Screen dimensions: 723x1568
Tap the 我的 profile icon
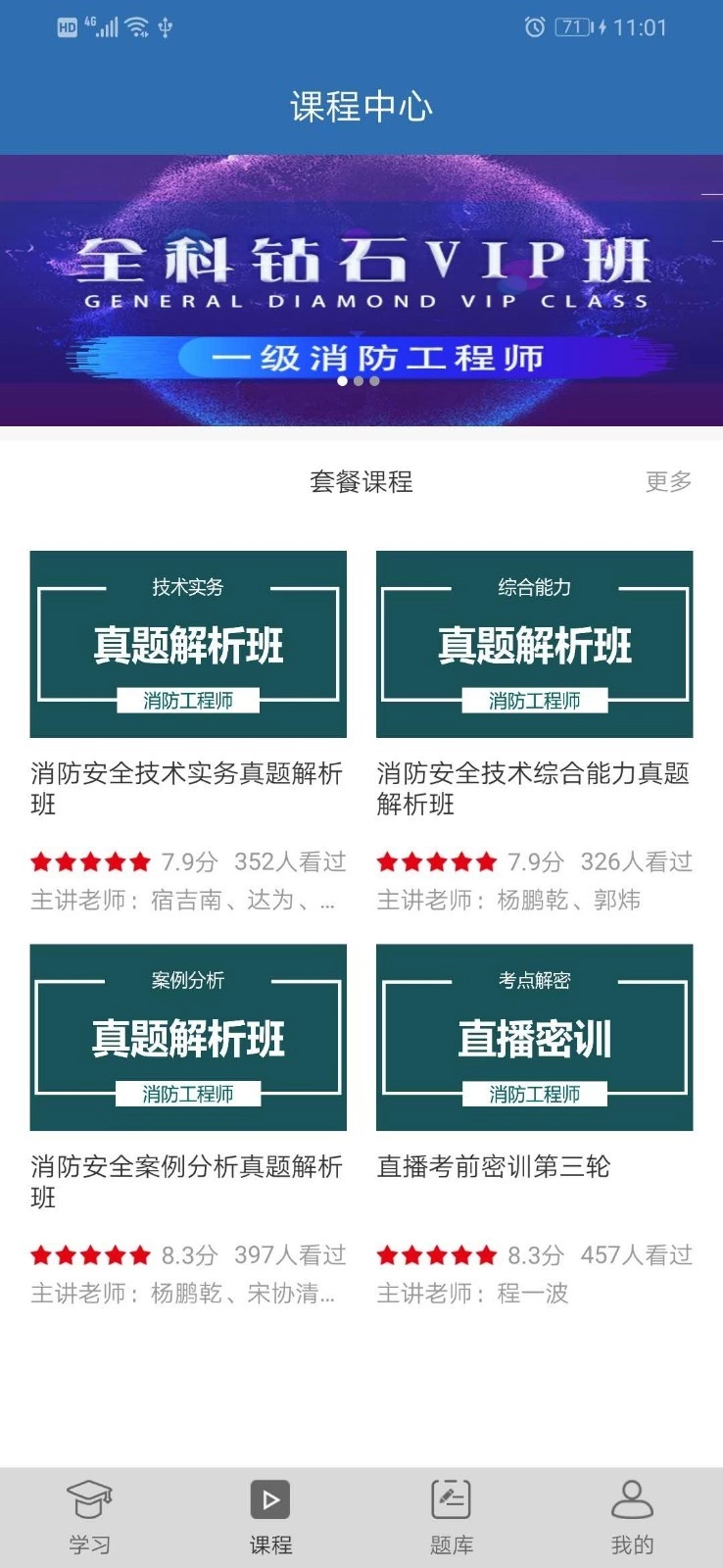[x=632, y=1499]
